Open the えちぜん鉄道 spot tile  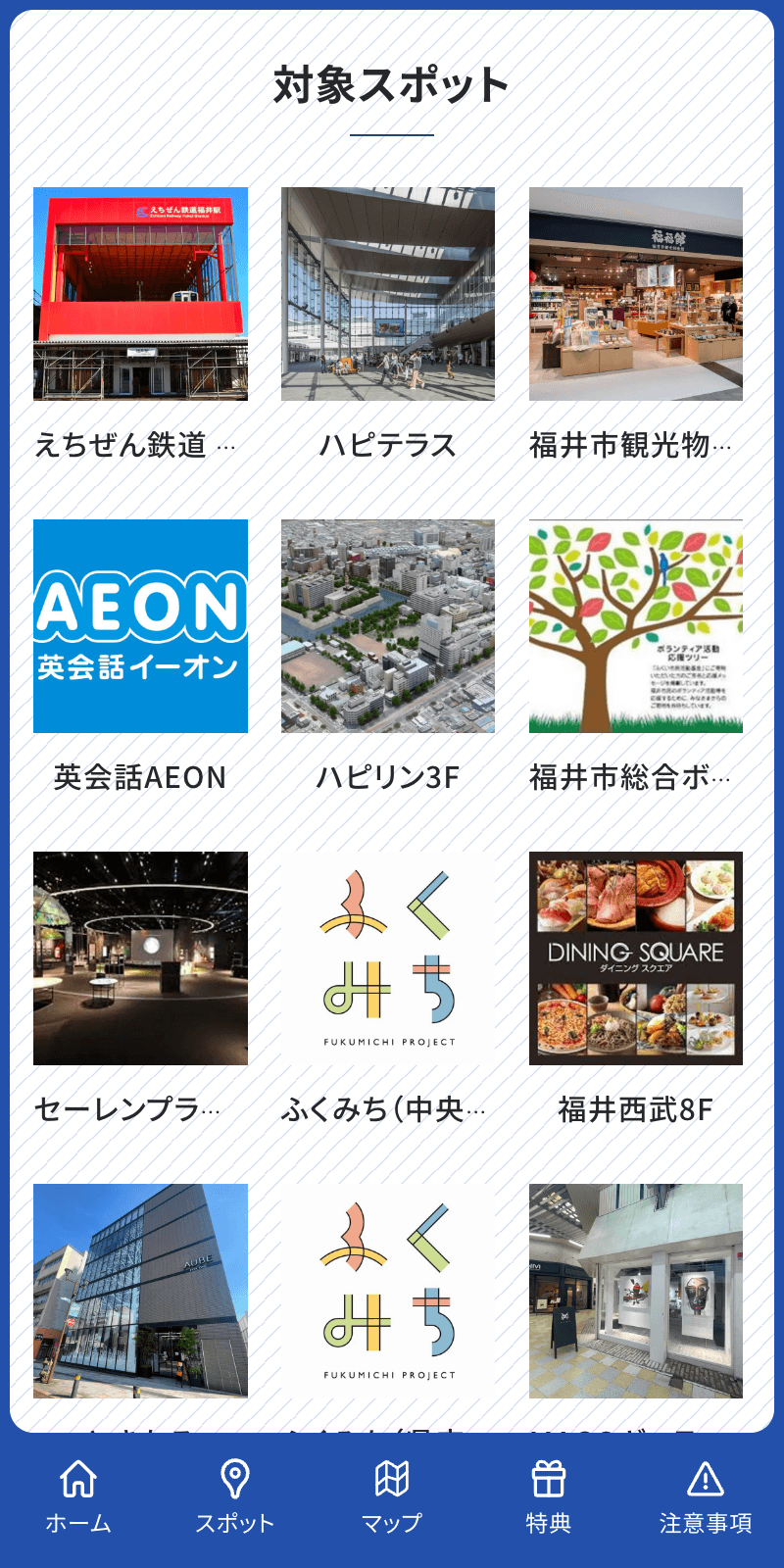tap(140, 324)
